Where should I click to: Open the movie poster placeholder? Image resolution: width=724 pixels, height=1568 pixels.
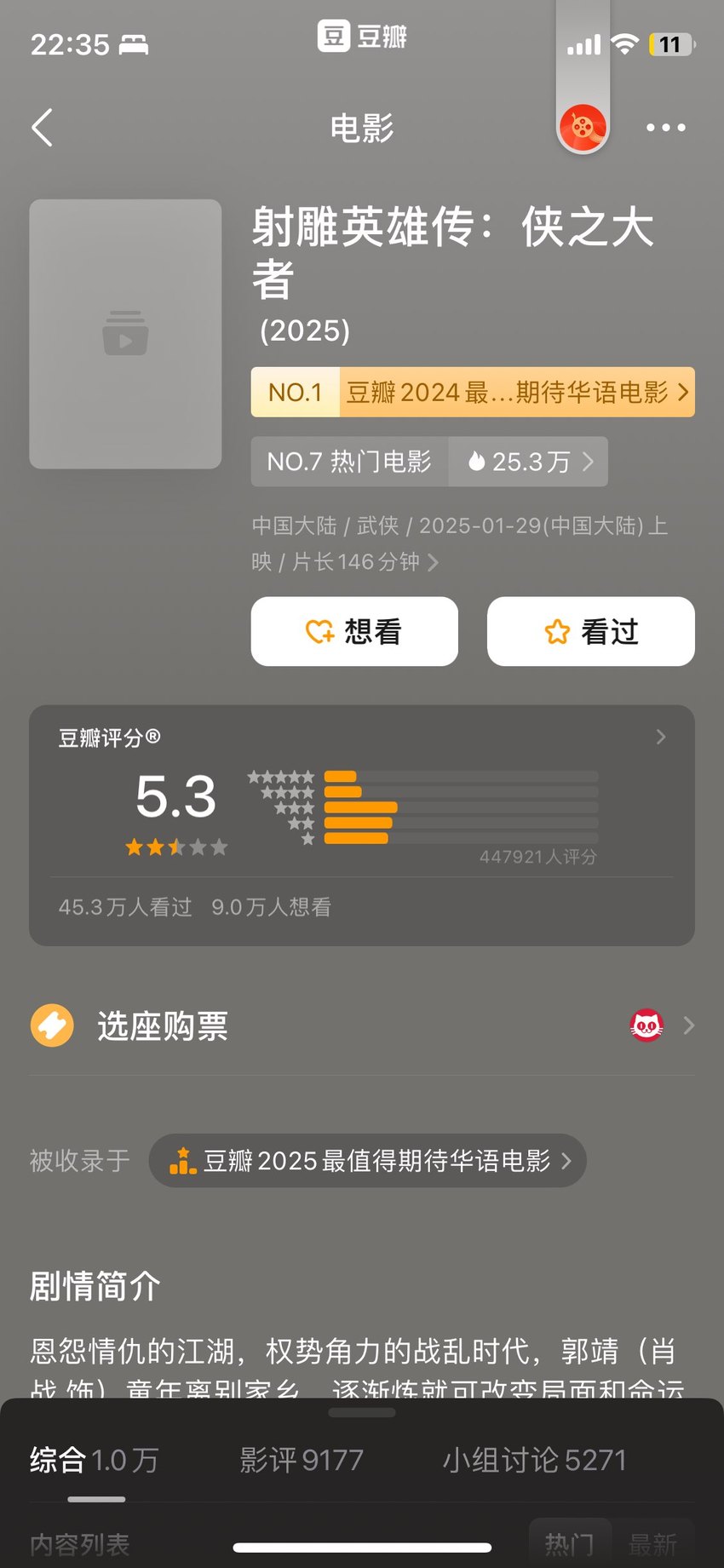[125, 334]
